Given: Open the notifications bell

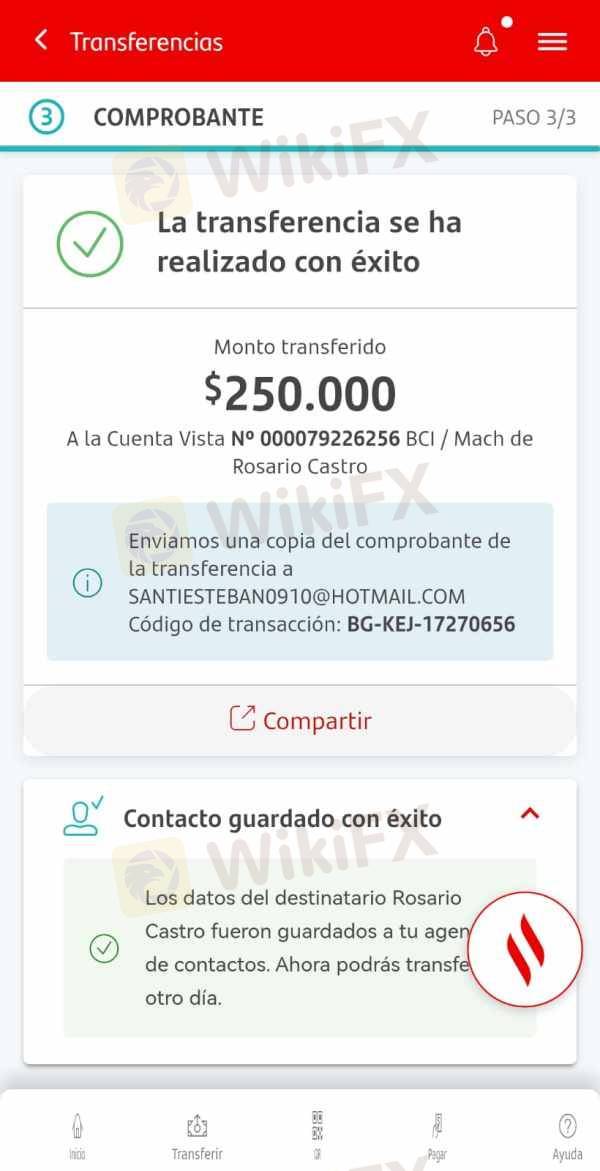Looking at the screenshot, I should tap(486, 41).
